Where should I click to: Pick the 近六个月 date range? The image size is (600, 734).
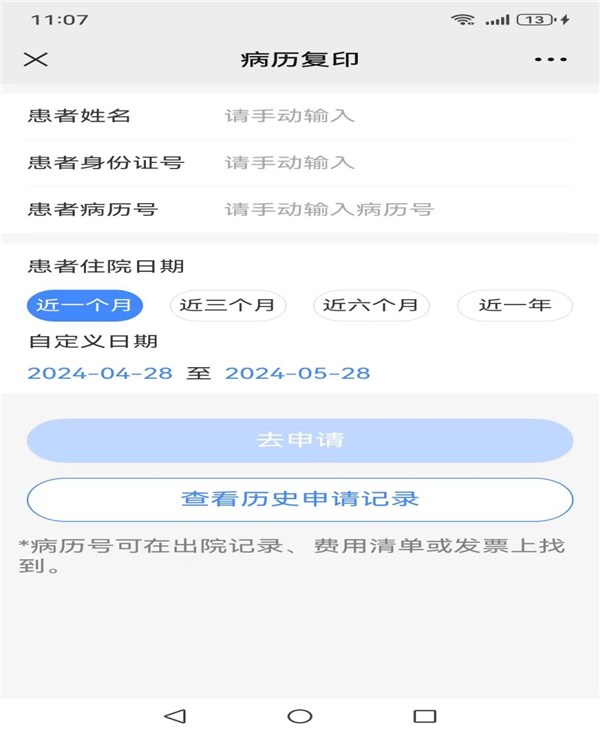coord(371,305)
